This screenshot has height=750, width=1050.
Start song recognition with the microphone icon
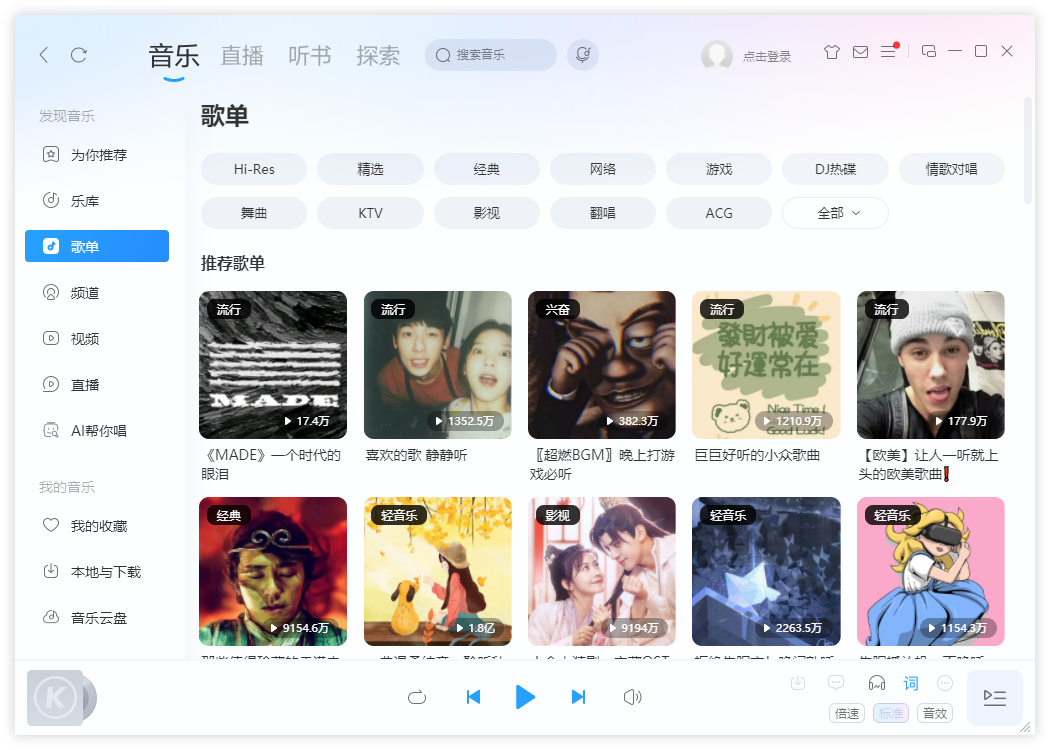(582, 55)
